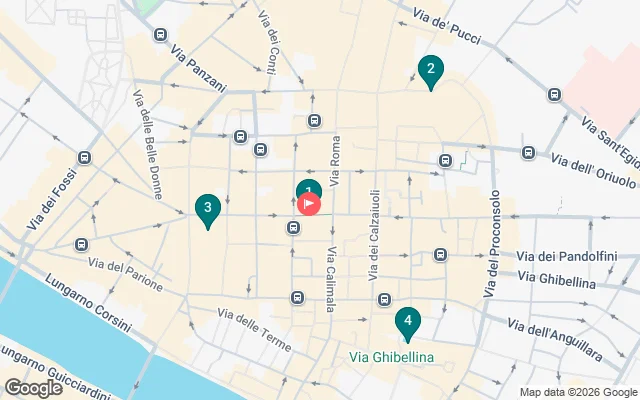This screenshot has width=640, height=400.
Task: Select map marker number 3
Action: pos(207,209)
